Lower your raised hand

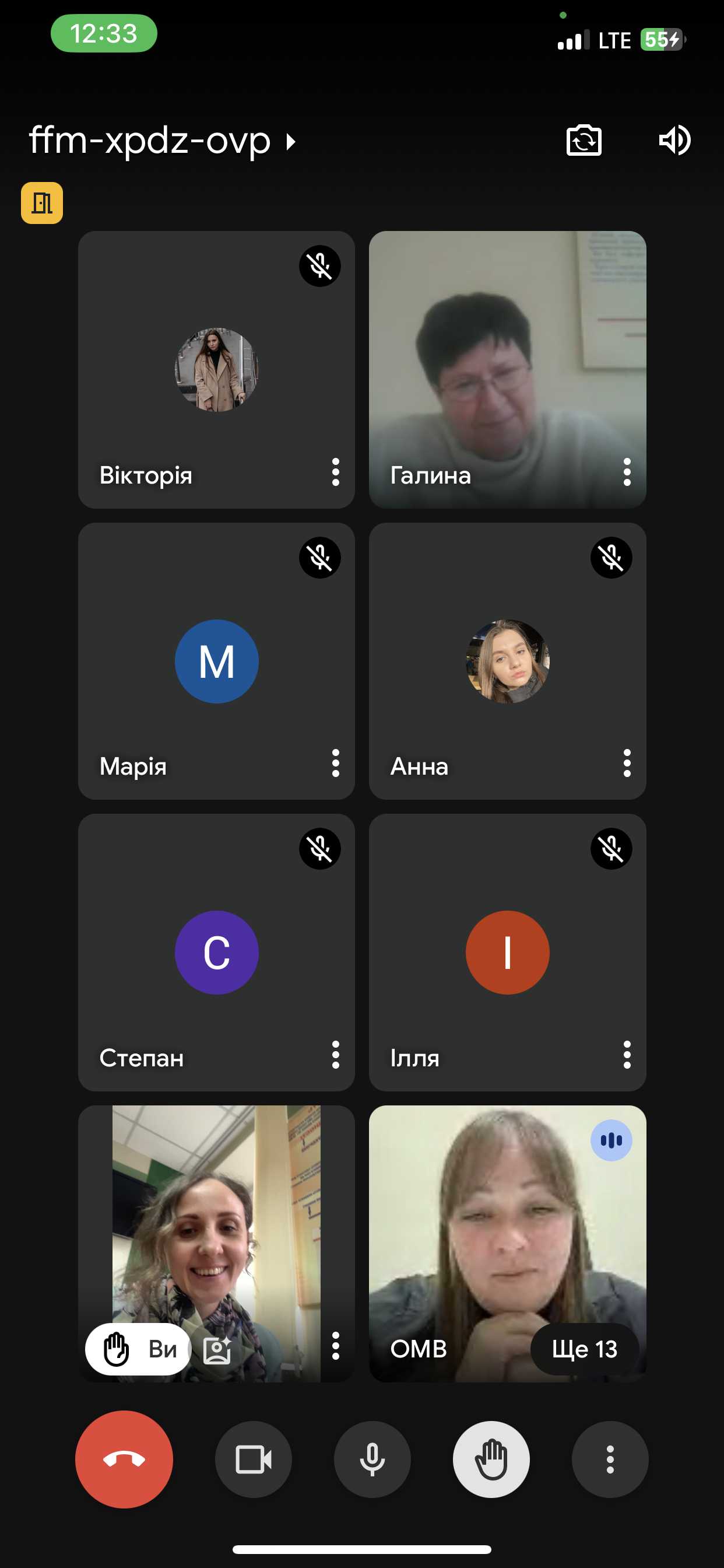491,1459
